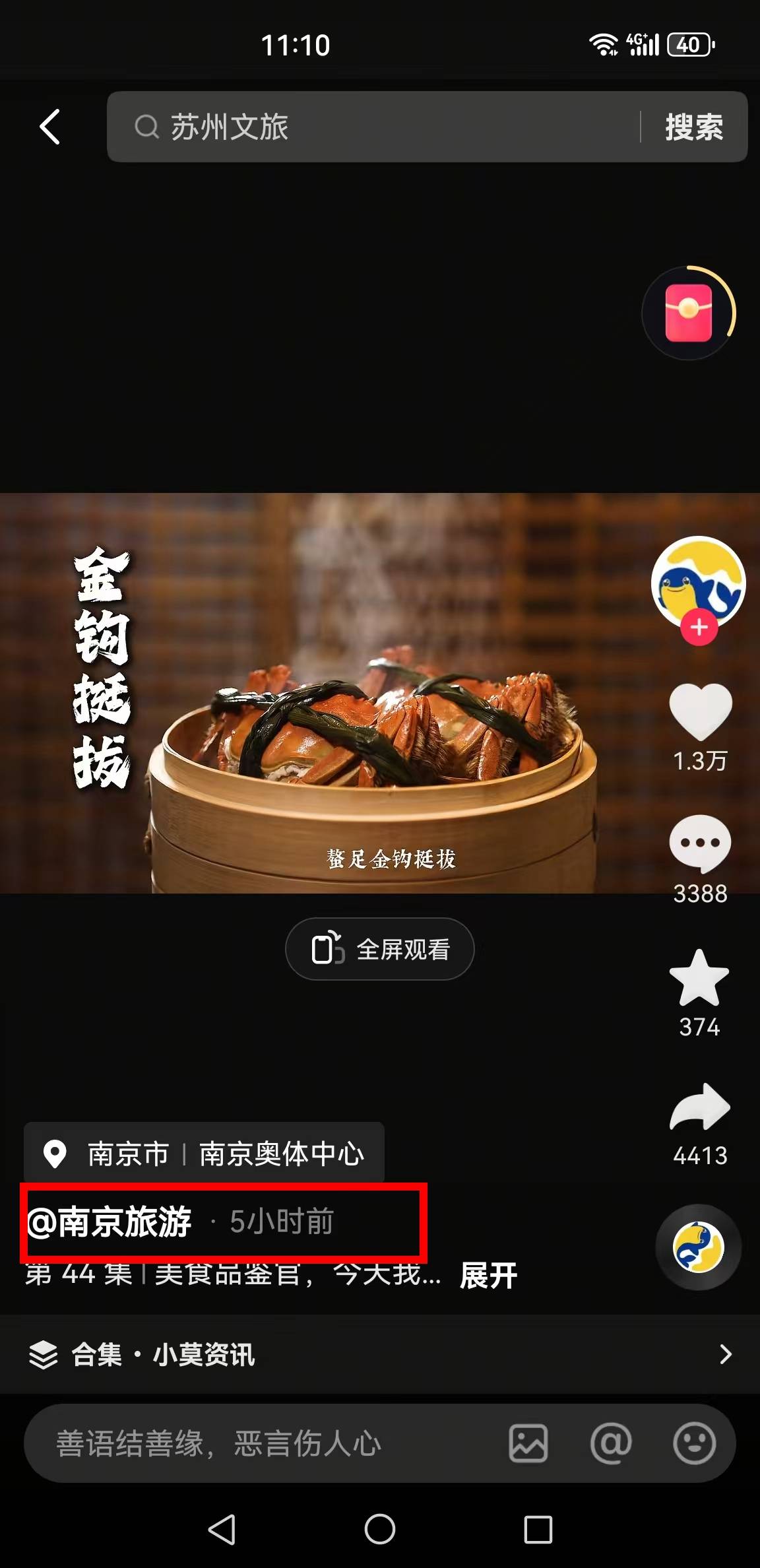Open the spinning music disc
Viewport: 760px width, 1568px height.
(699, 1247)
